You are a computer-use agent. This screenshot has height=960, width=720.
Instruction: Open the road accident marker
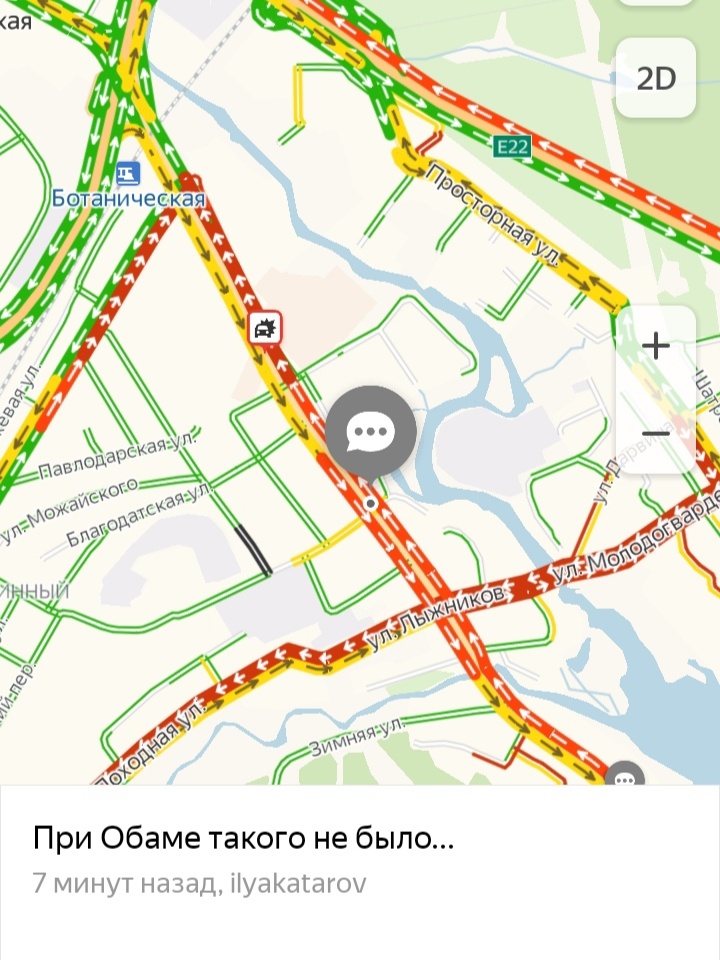pyautogui.click(x=265, y=327)
